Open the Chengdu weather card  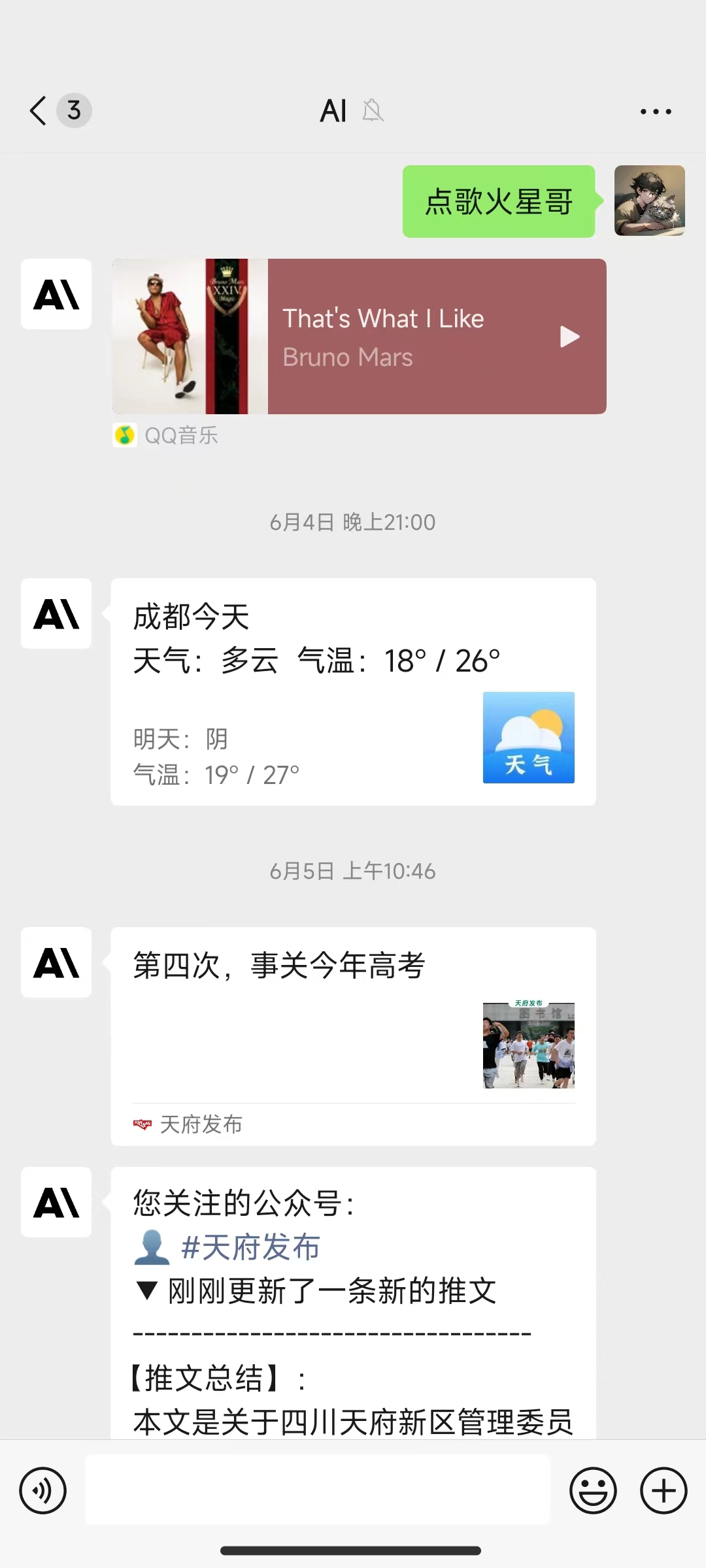pos(353,691)
